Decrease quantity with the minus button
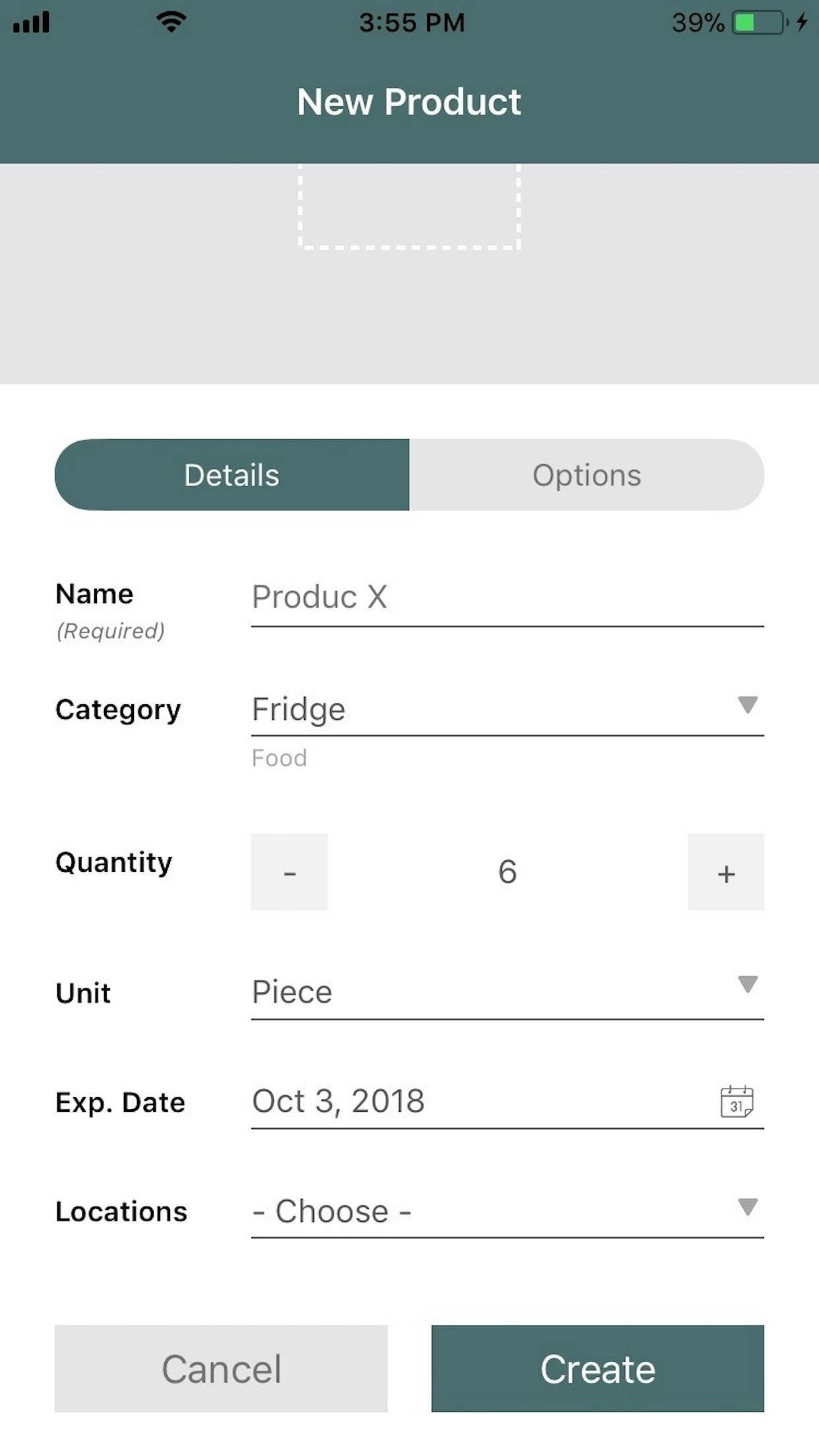This screenshot has width=819, height=1456. tap(289, 872)
